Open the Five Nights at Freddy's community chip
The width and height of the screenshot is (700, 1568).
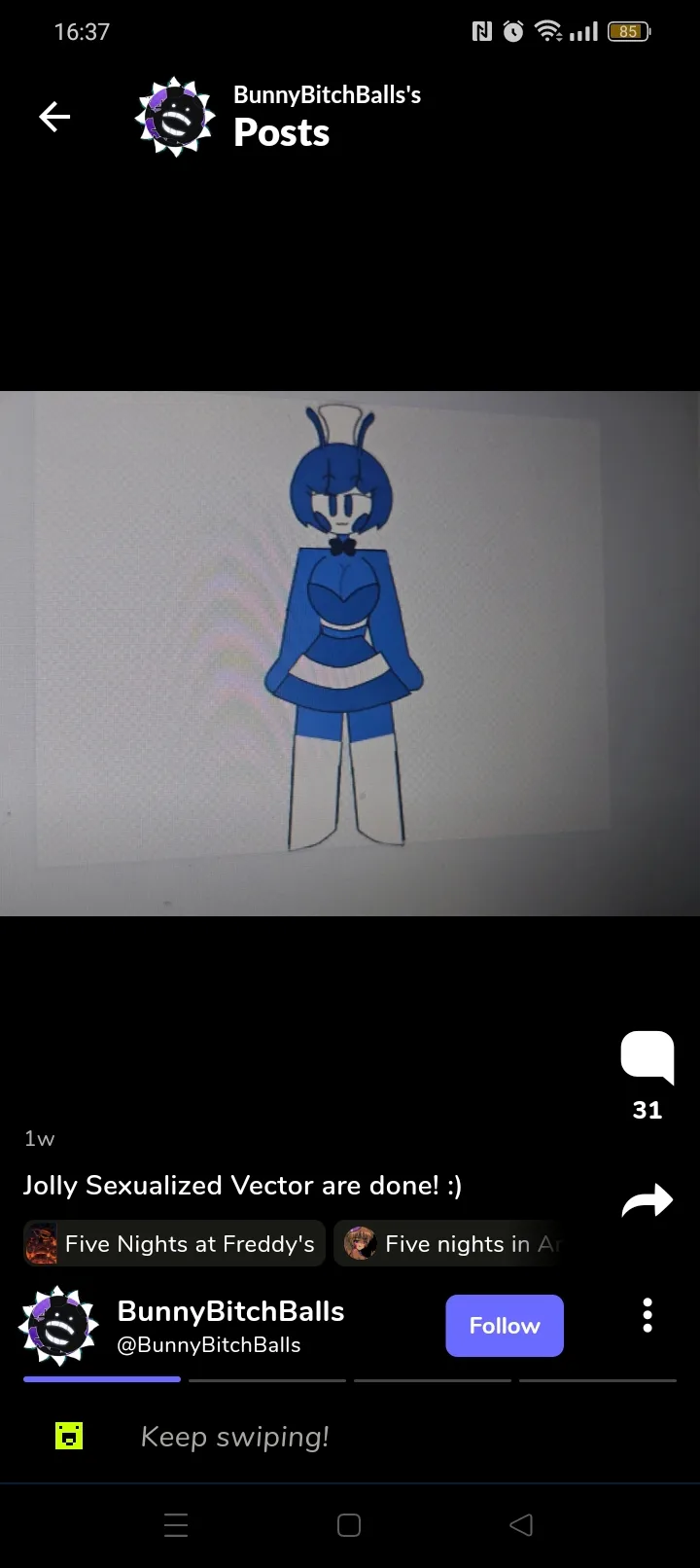174,1244
